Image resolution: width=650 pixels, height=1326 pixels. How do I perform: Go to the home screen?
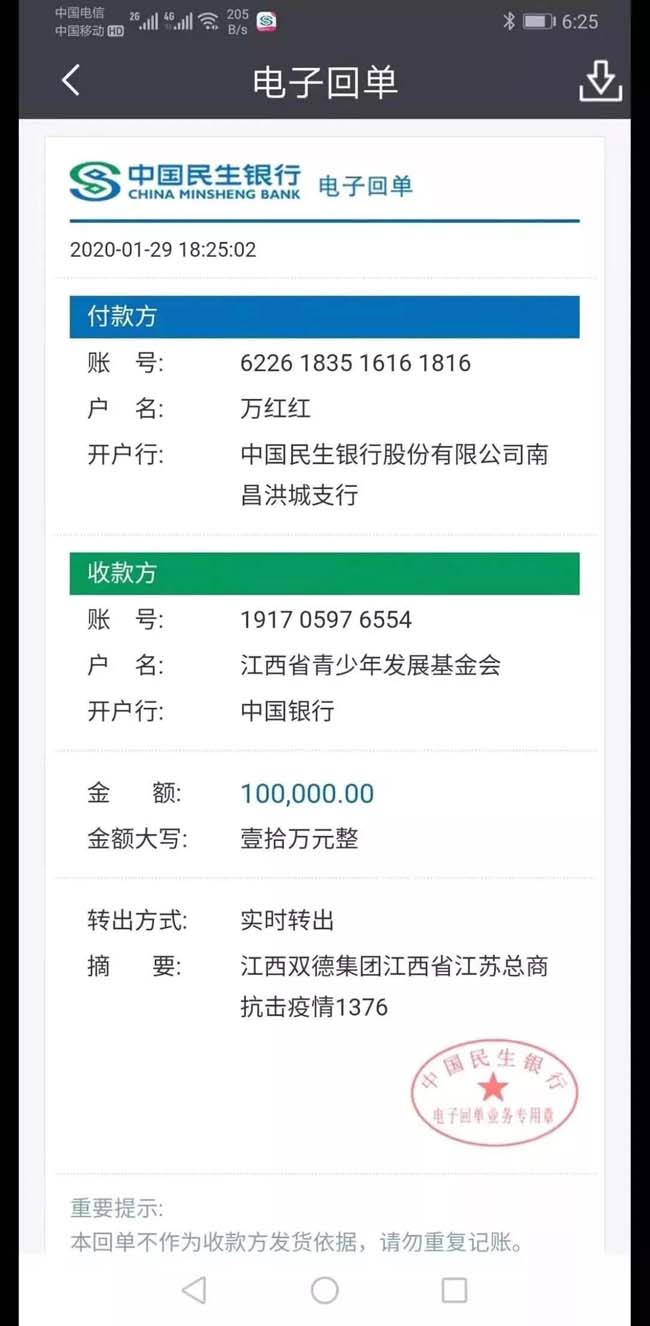coord(325,1290)
